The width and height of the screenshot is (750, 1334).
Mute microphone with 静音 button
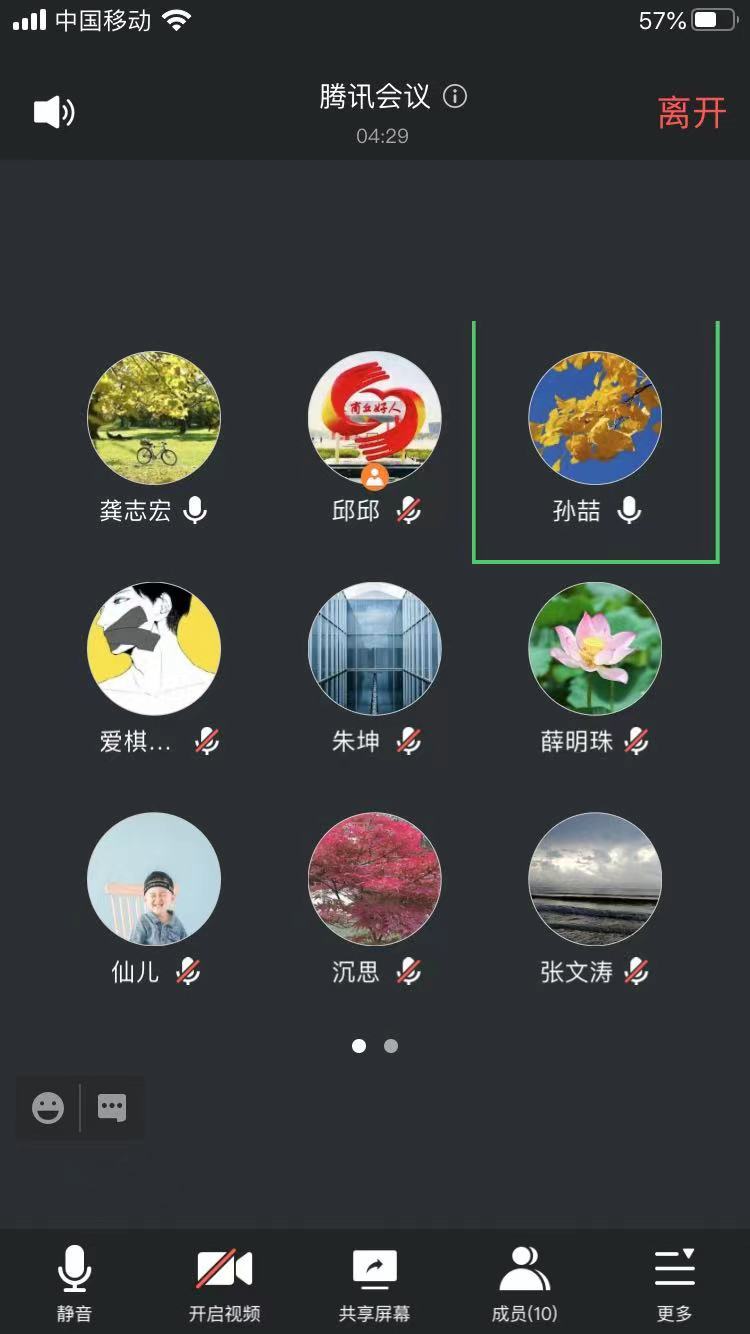pos(74,1282)
